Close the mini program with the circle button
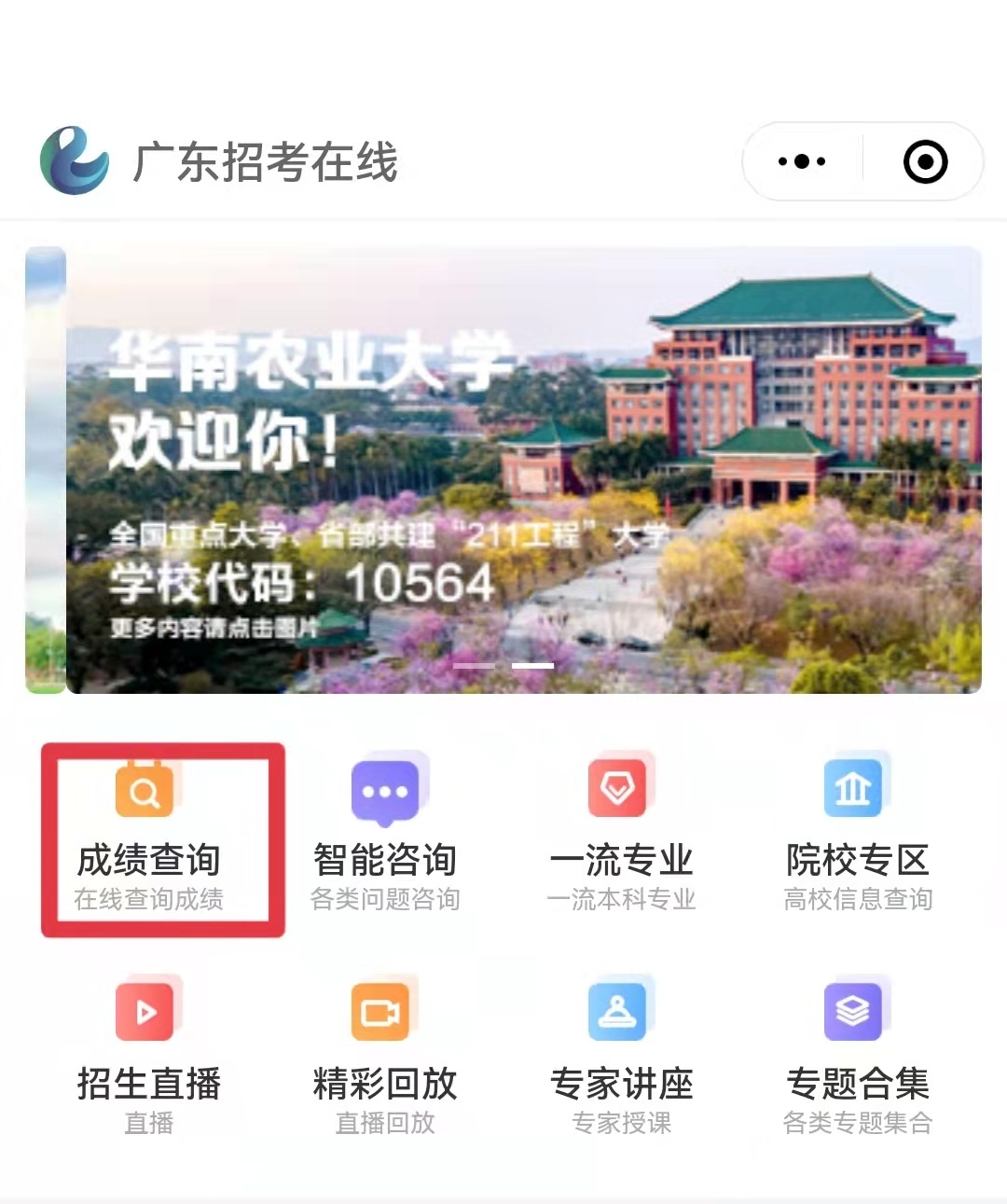The image size is (1007, 1204). point(925,161)
